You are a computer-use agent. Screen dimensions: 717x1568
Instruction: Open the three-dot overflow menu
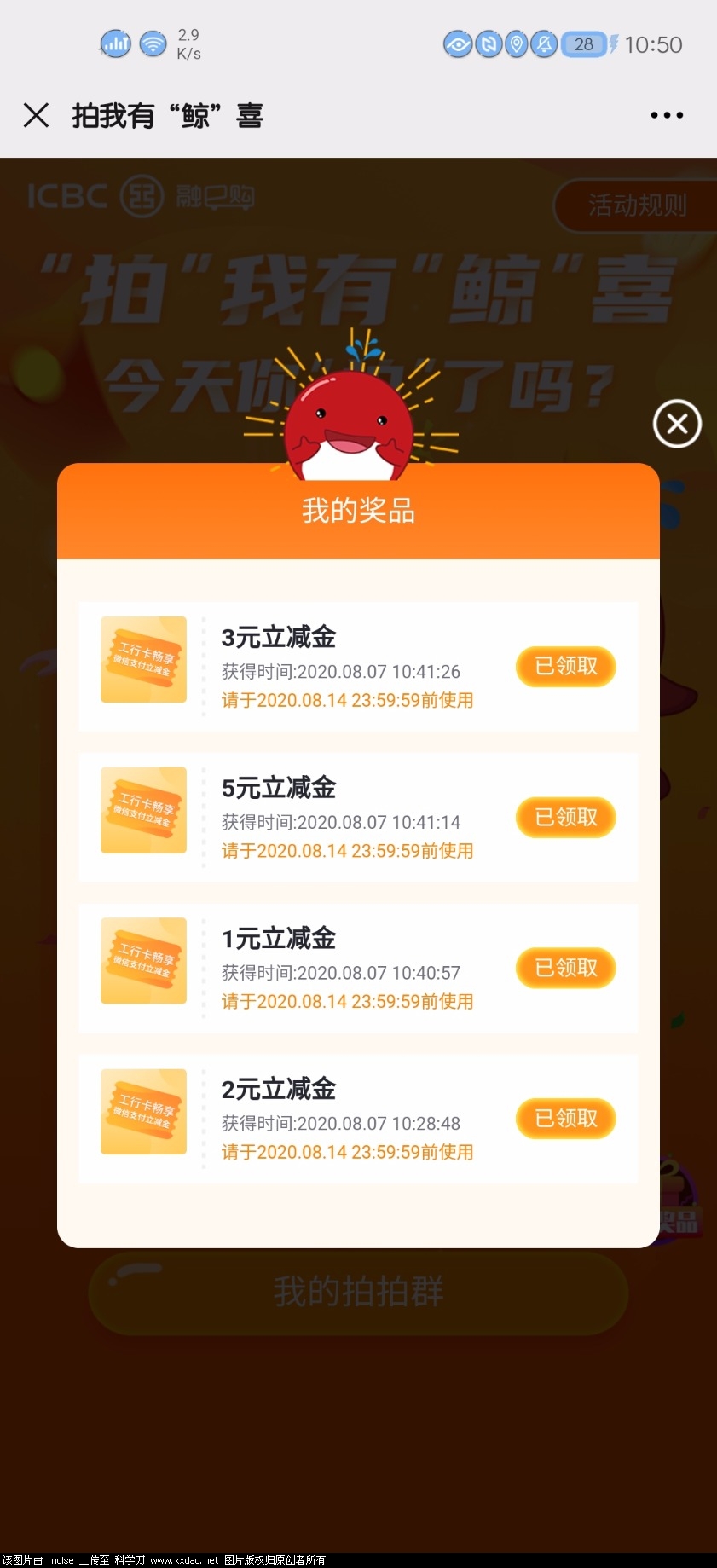666,115
